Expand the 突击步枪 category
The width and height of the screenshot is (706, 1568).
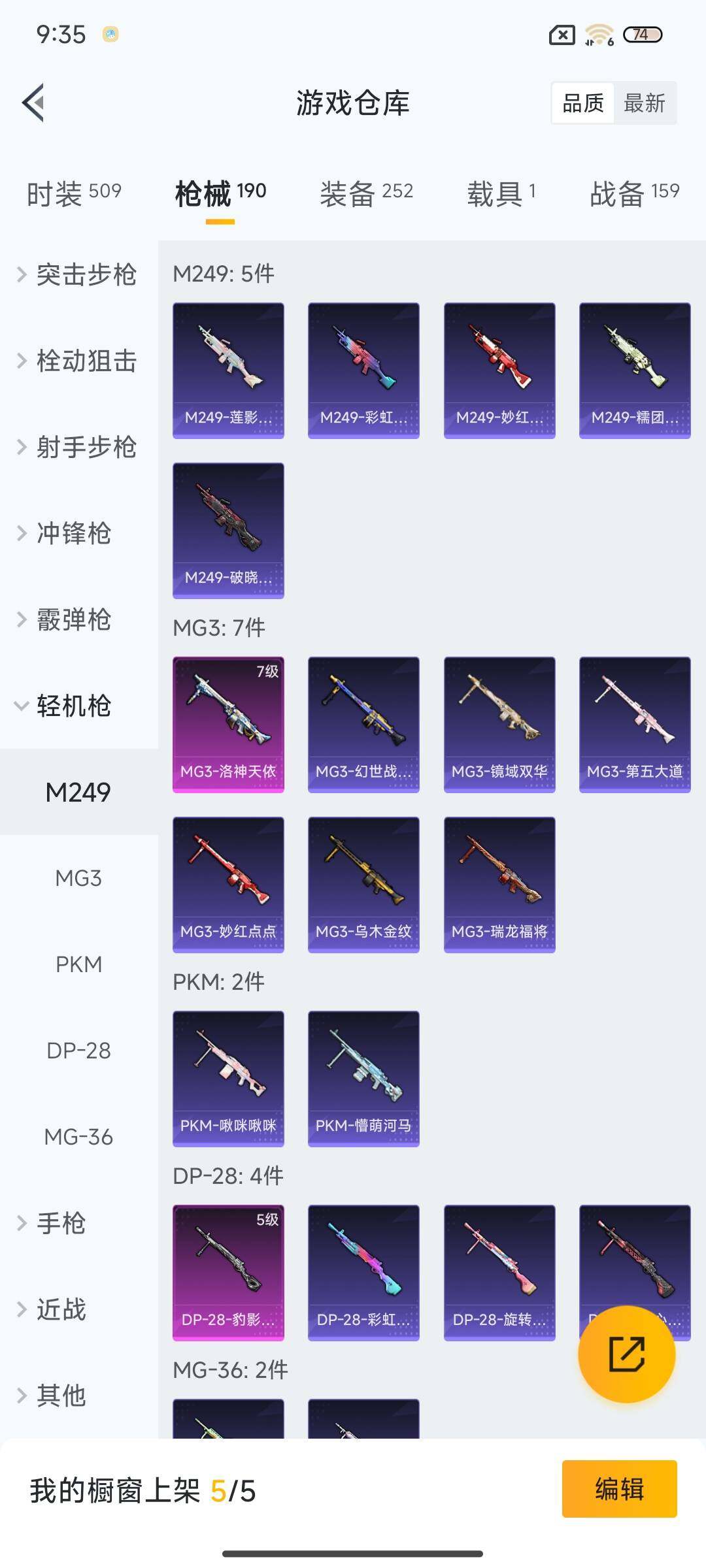click(78, 274)
